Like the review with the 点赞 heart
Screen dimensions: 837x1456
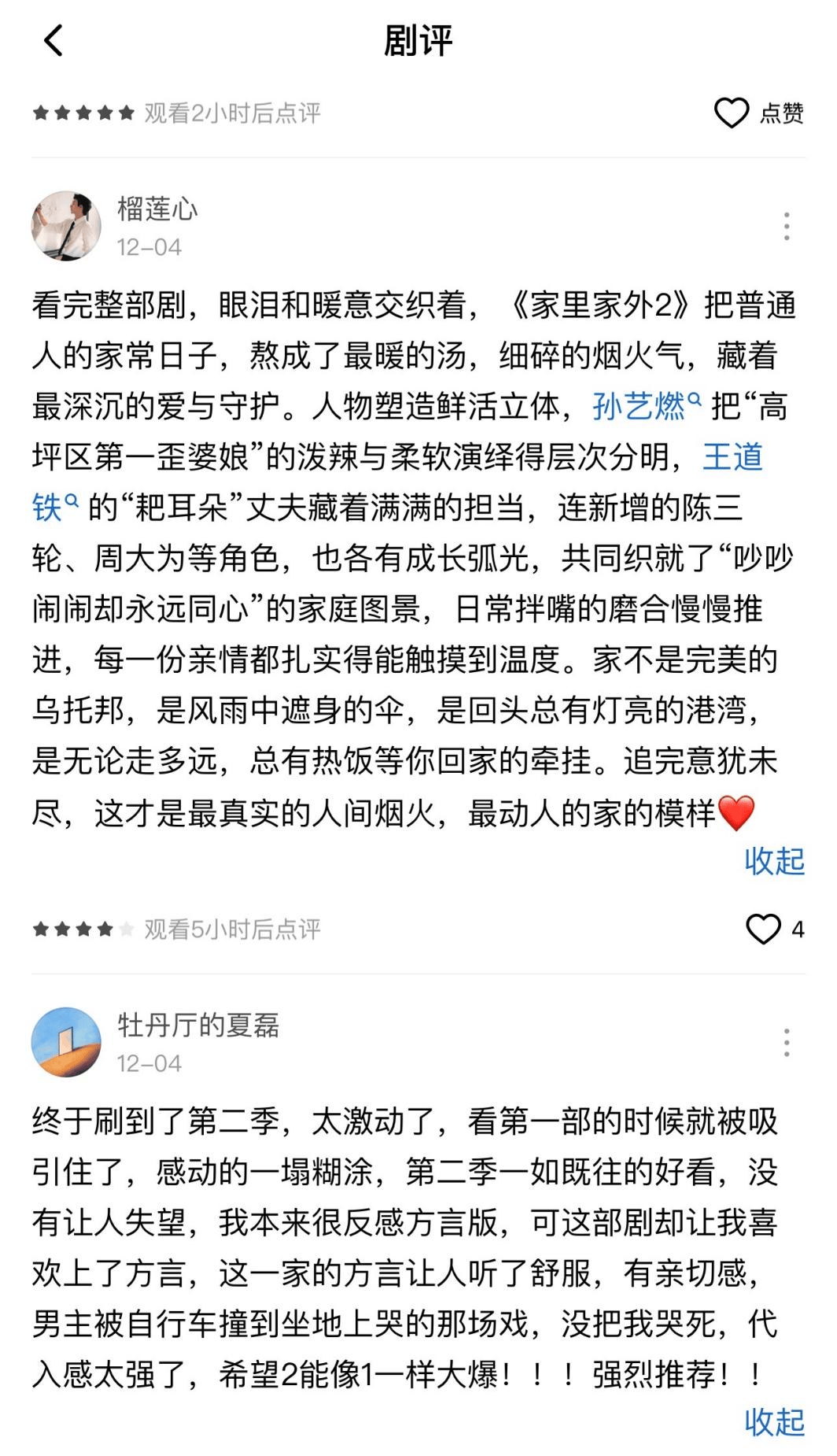tap(732, 113)
